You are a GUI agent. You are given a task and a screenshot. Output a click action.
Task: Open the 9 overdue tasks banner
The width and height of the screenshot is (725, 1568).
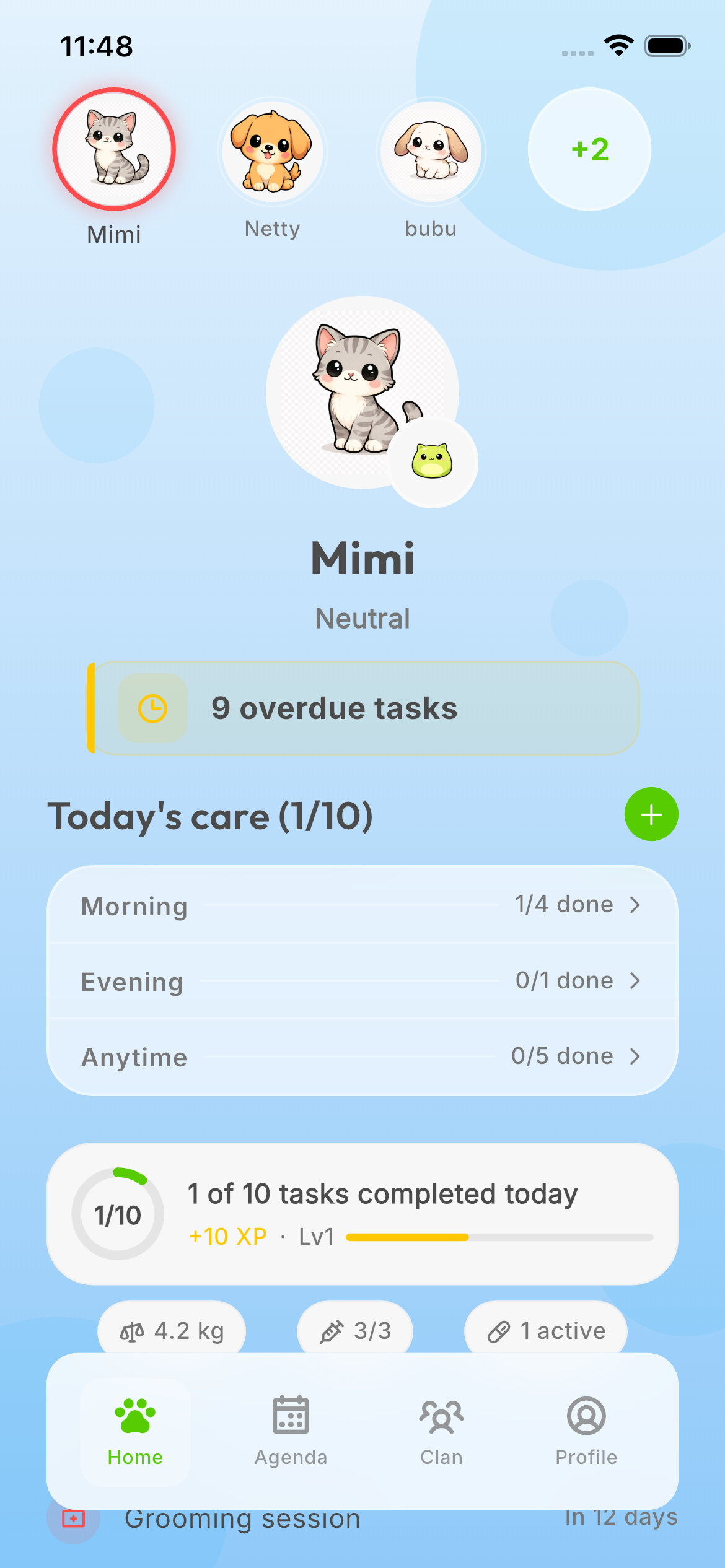(x=362, y=708)
